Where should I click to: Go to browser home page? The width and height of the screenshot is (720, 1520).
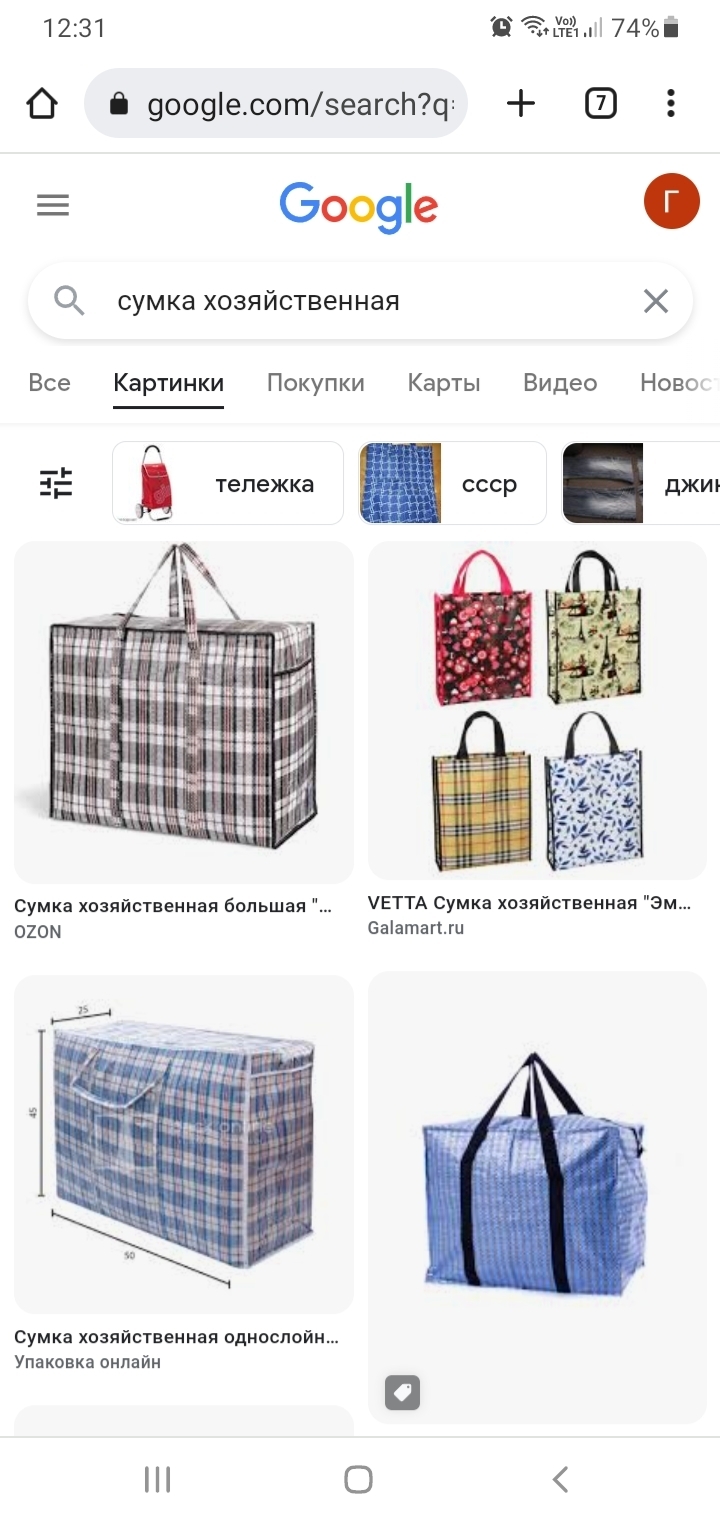[42, 103]
